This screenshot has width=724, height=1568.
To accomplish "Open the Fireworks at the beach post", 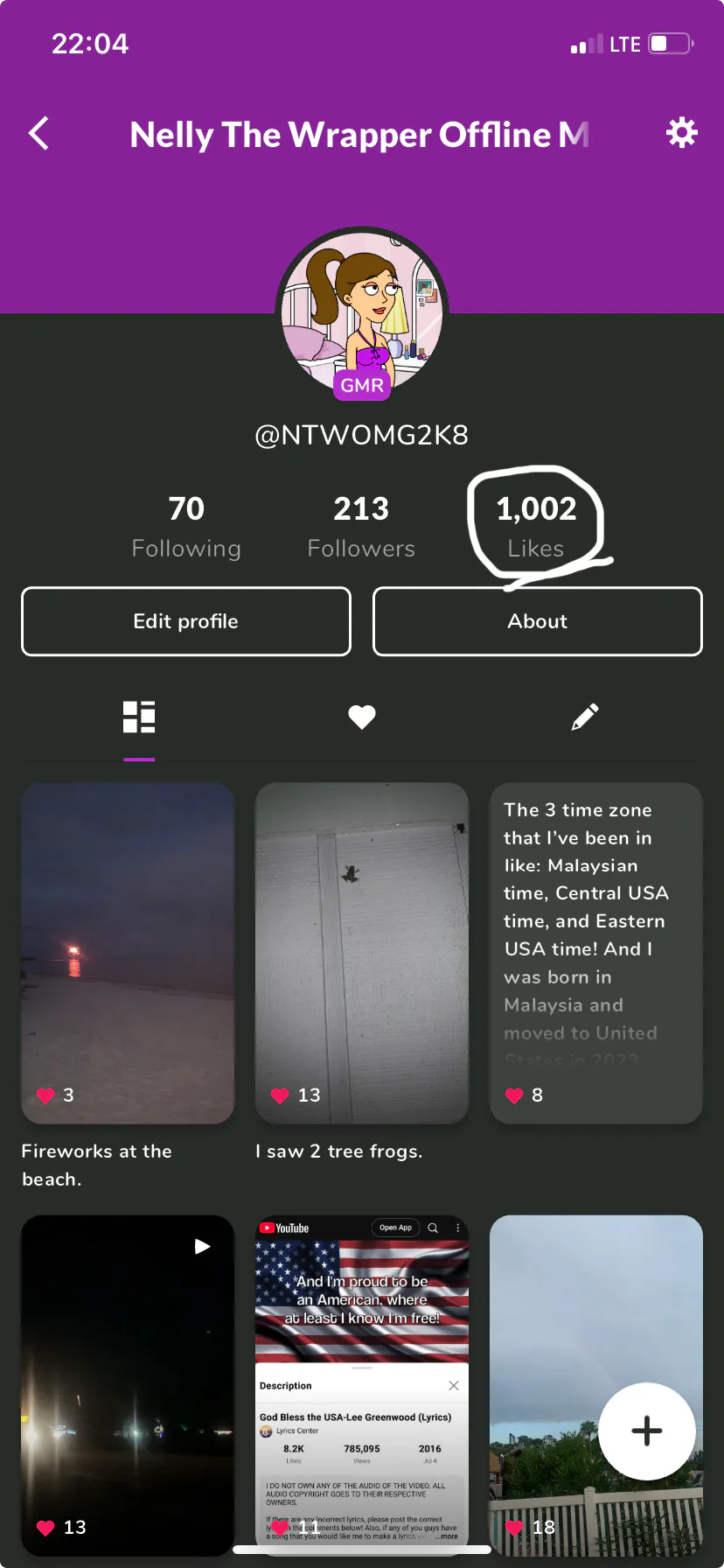I will point(128,953).
